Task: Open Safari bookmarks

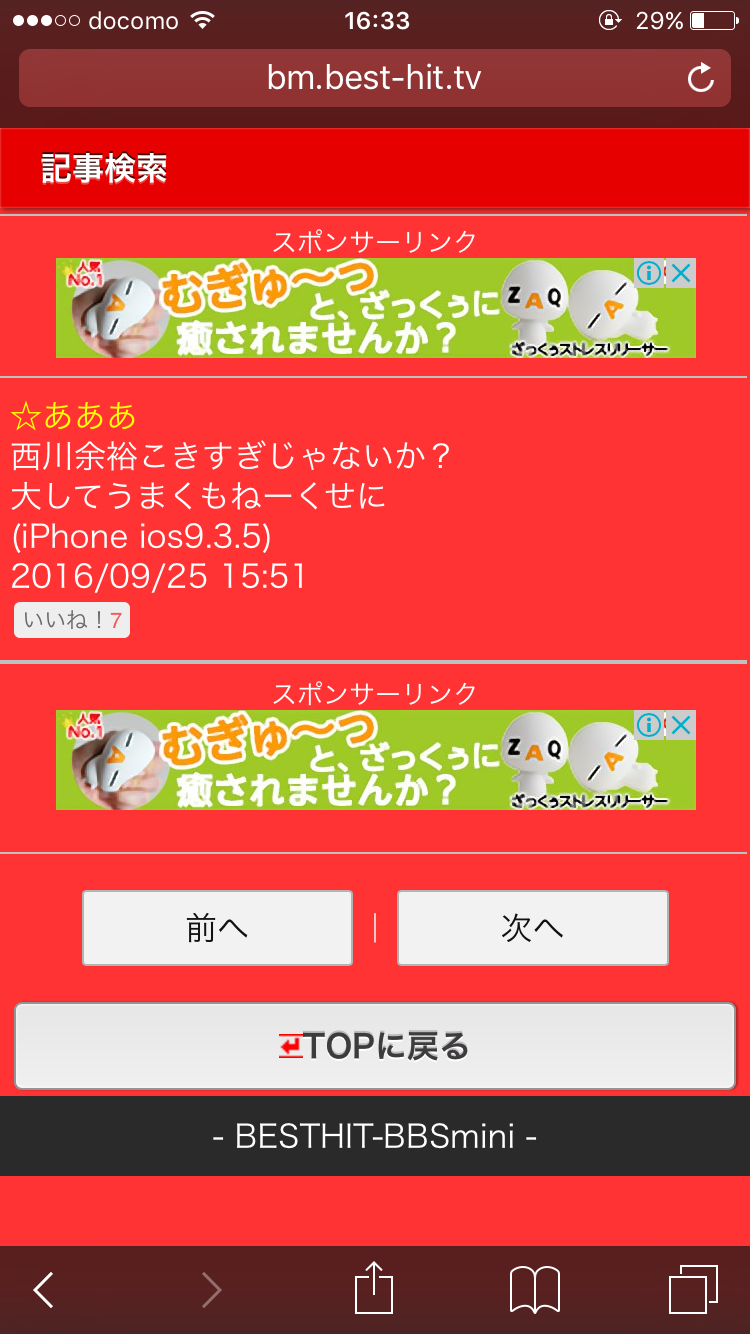Action: point(534,1290)
